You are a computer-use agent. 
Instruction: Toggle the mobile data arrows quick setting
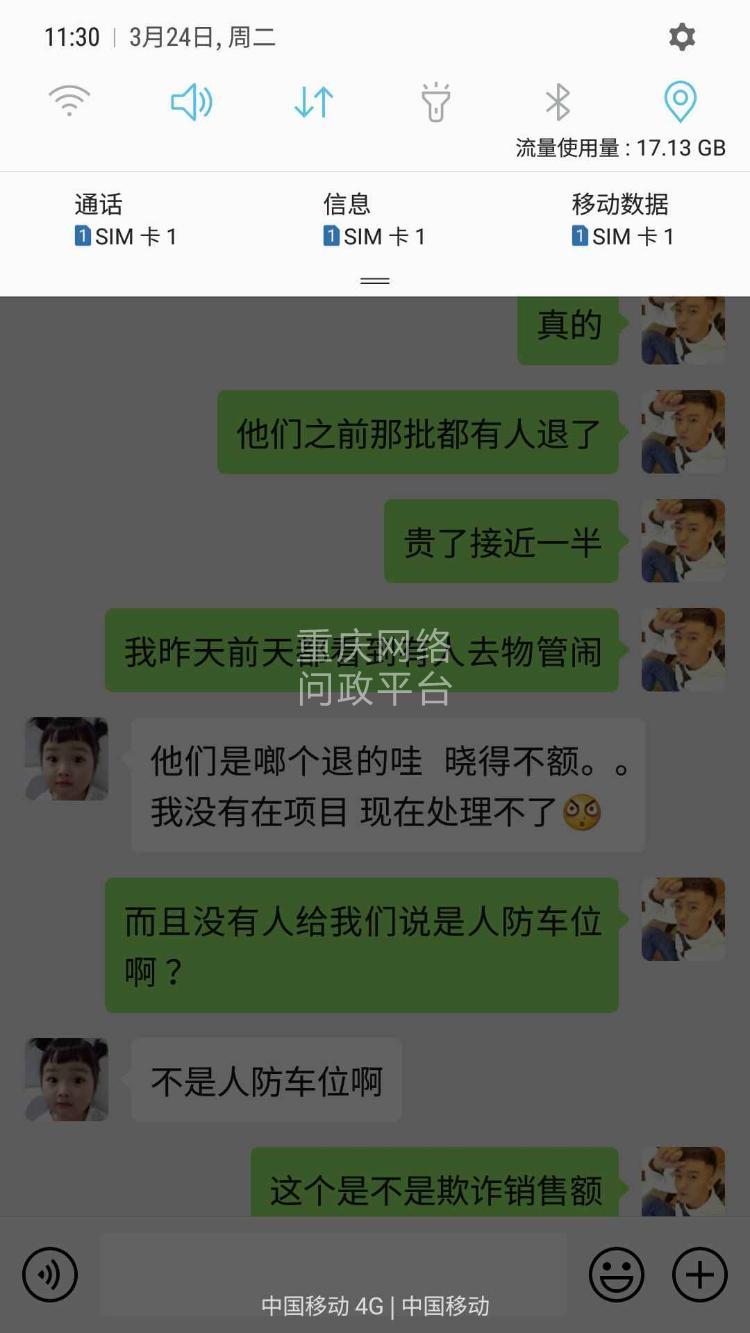click(x=313, y=101)
